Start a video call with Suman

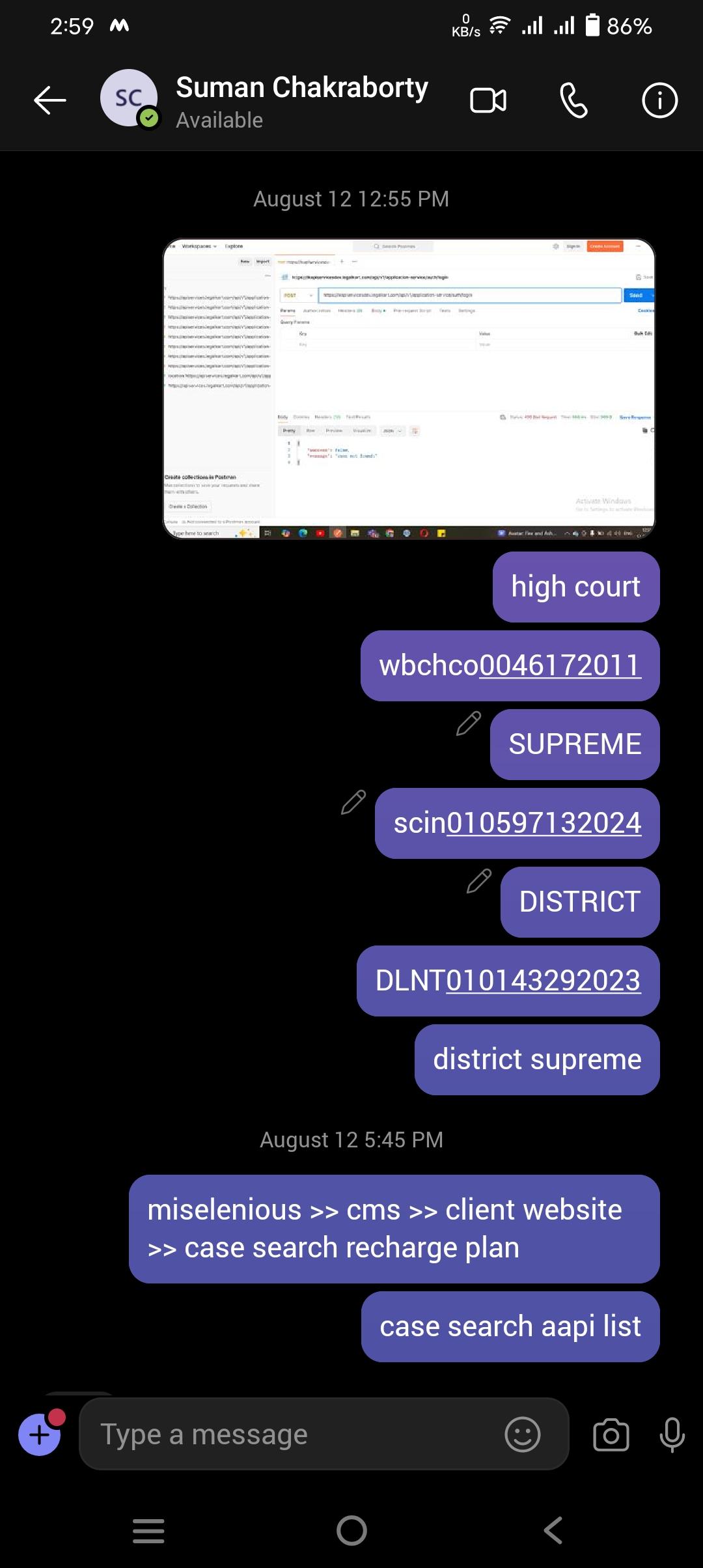[x=488, y=100]
